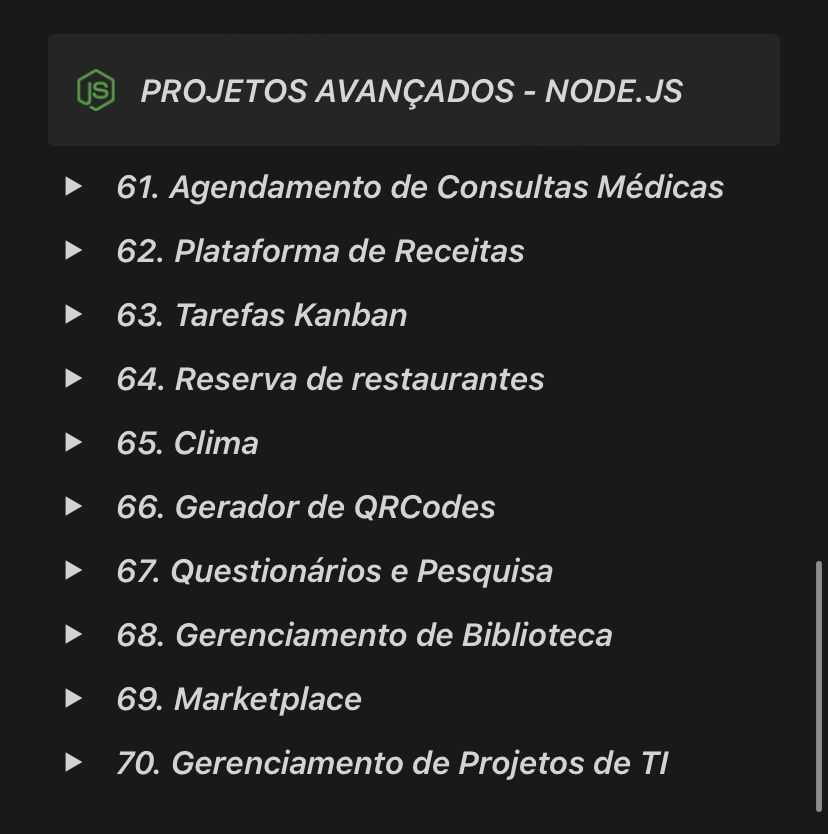The height and width of the screenshot is (834, 828).
Task: Click the "PROJETOS AVANÇADOS - NODE.JS" header title
Action: 411,91
